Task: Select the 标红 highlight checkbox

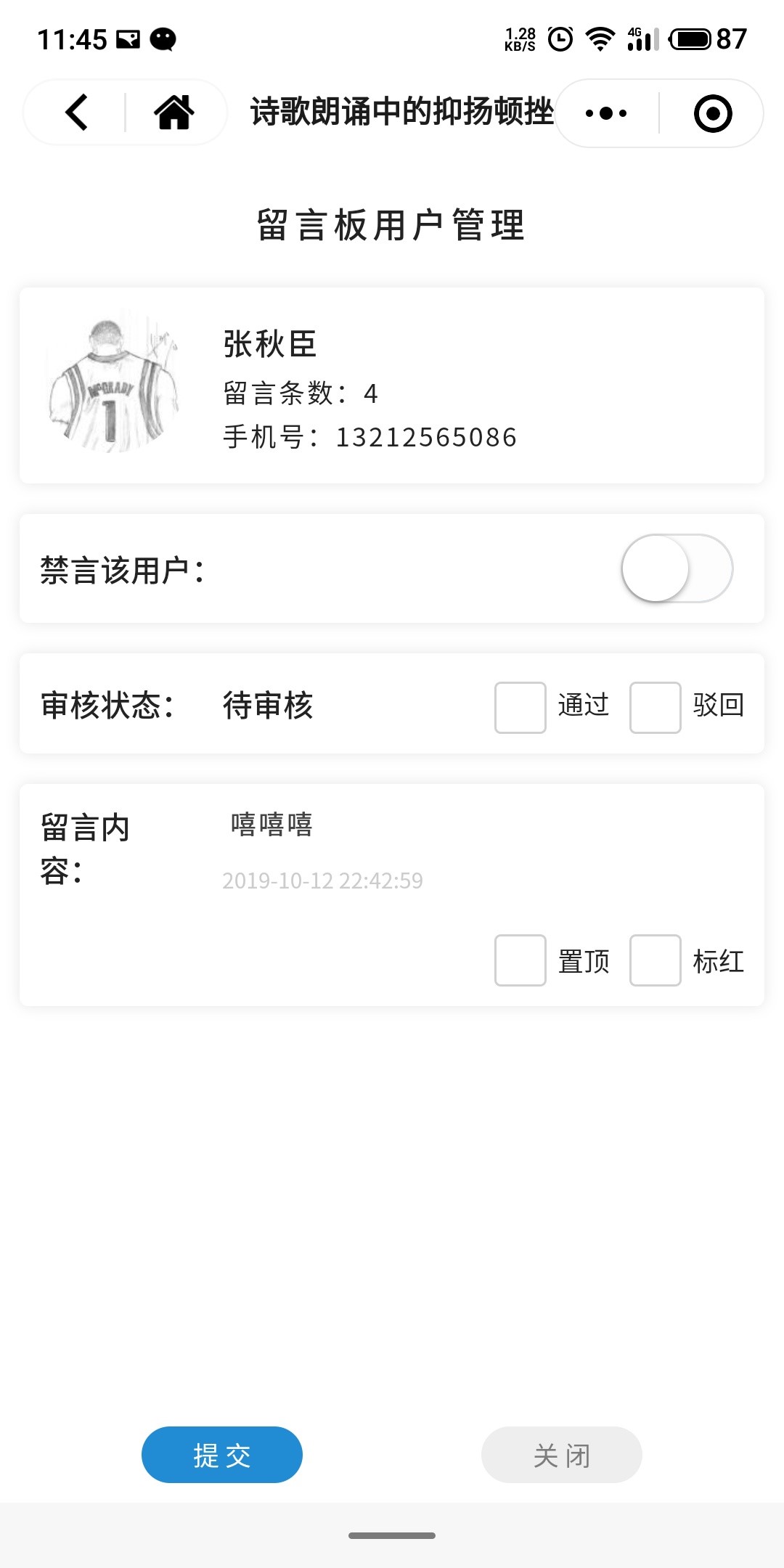Action: click(656, 960)
